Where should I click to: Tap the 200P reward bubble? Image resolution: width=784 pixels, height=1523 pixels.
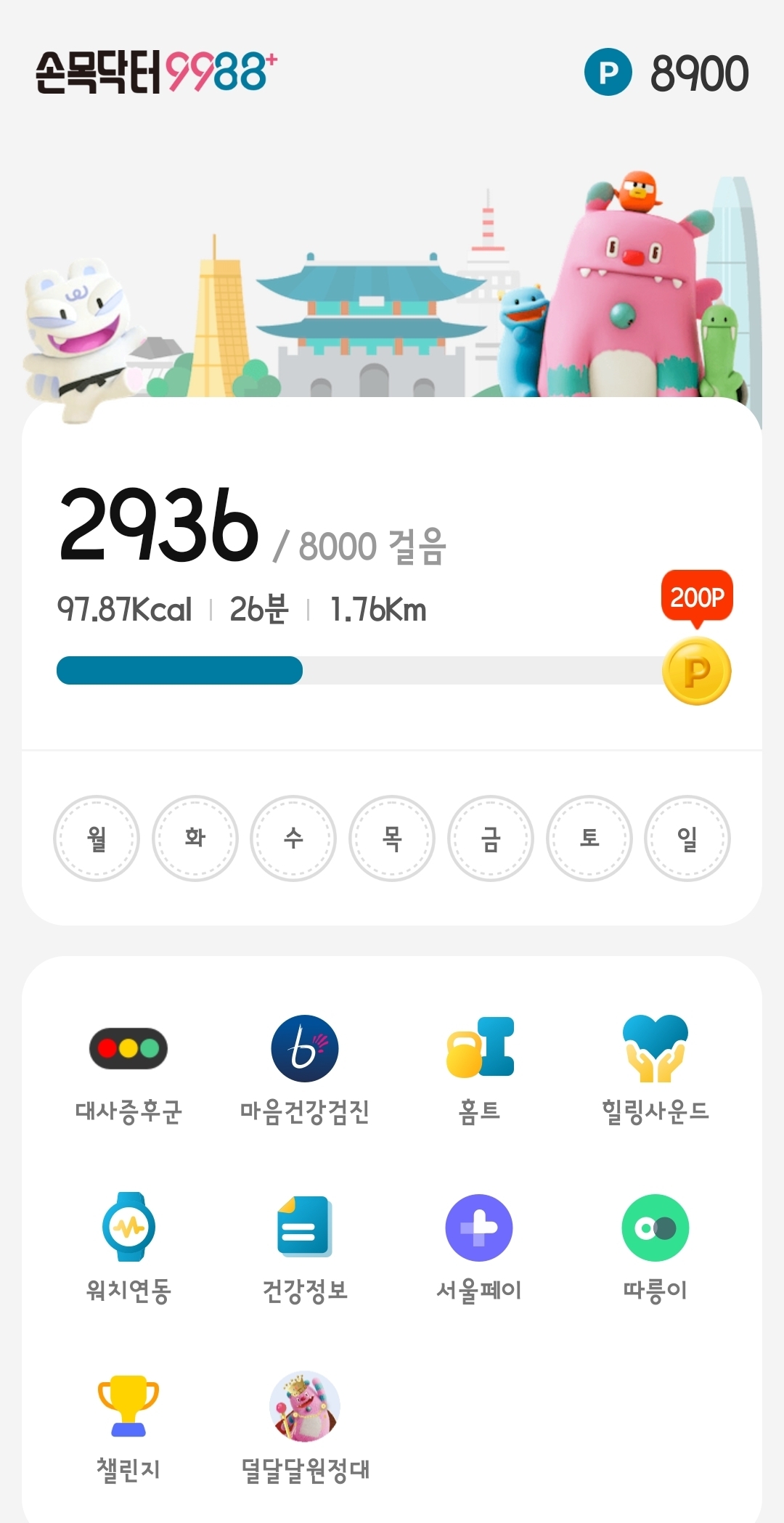695,595
